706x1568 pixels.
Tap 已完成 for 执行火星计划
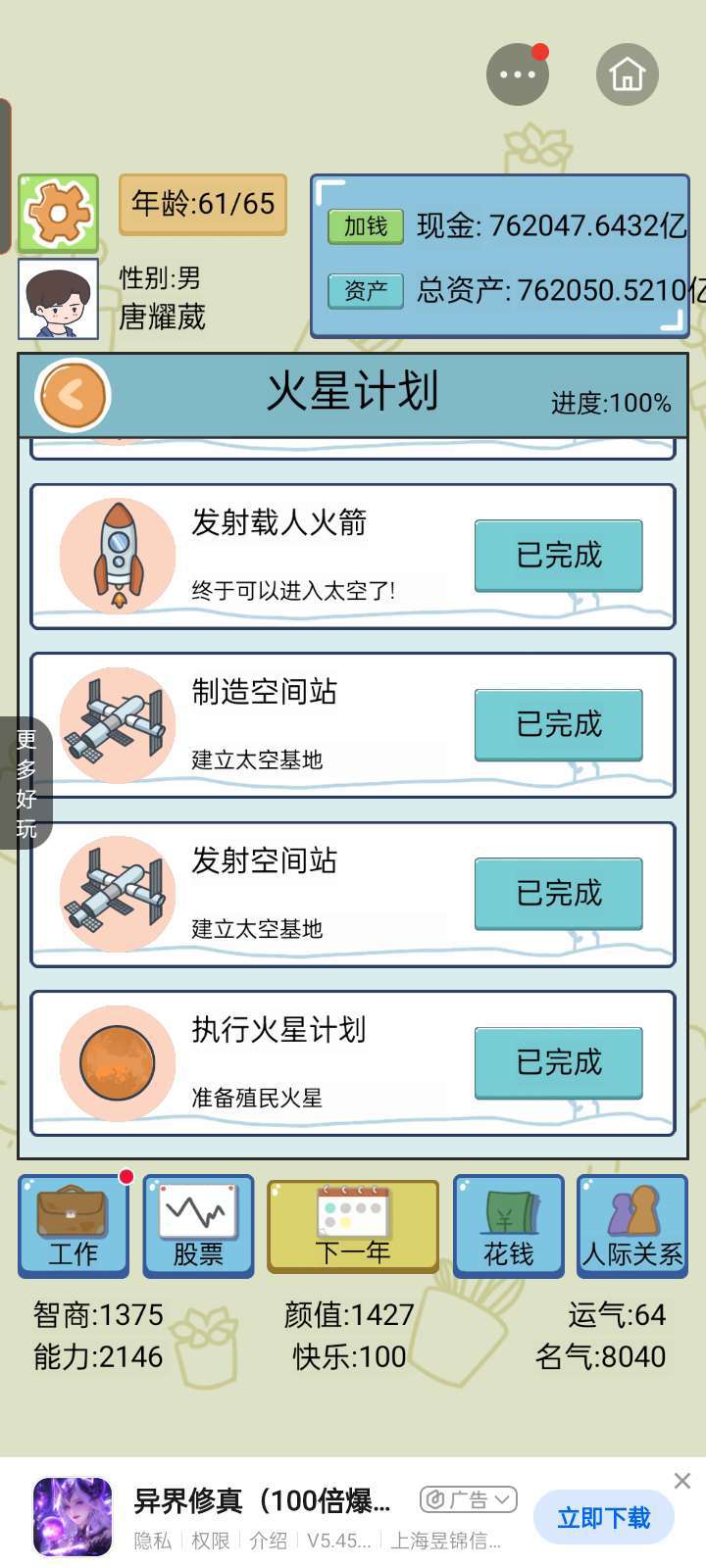(x=559, y=1063)
